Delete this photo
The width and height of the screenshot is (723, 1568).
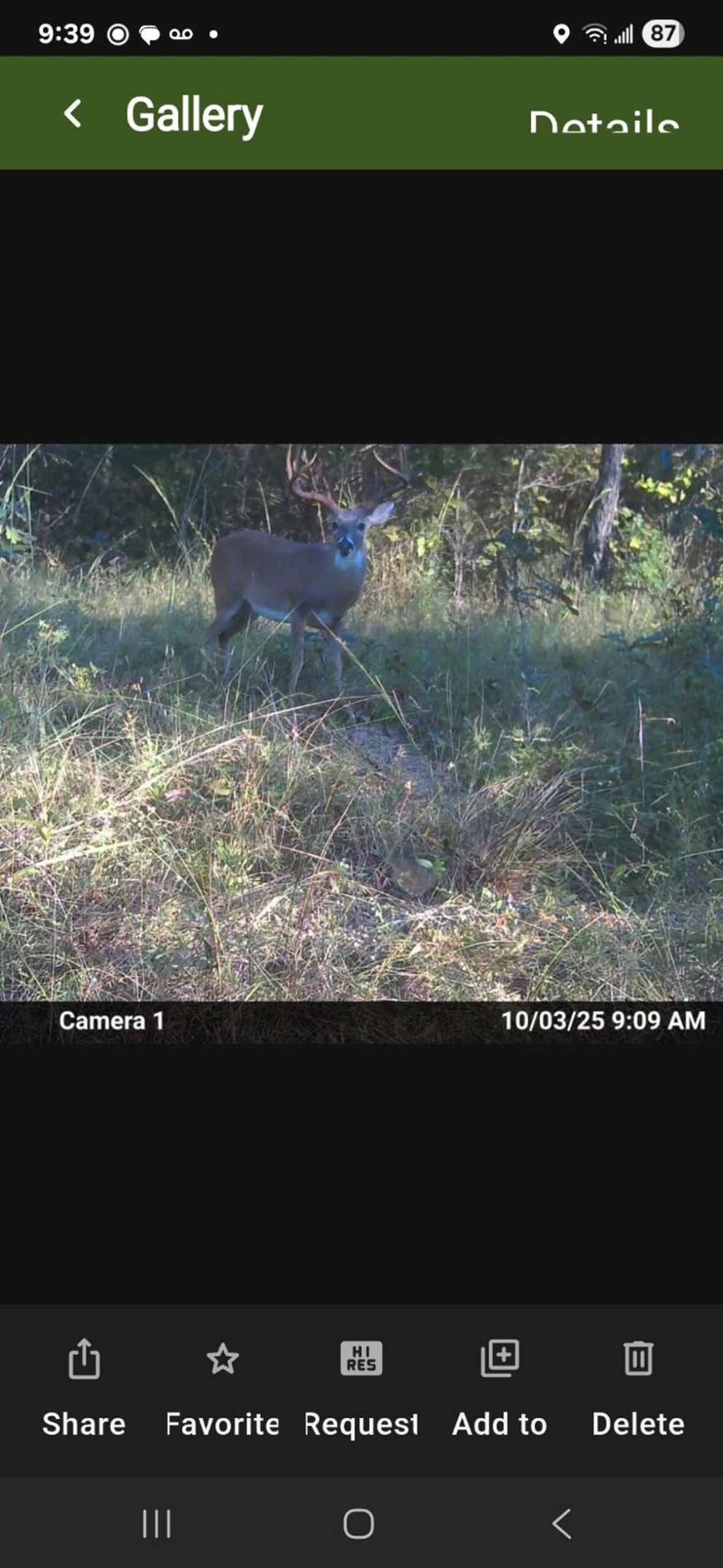click(x=638, y=1385)
